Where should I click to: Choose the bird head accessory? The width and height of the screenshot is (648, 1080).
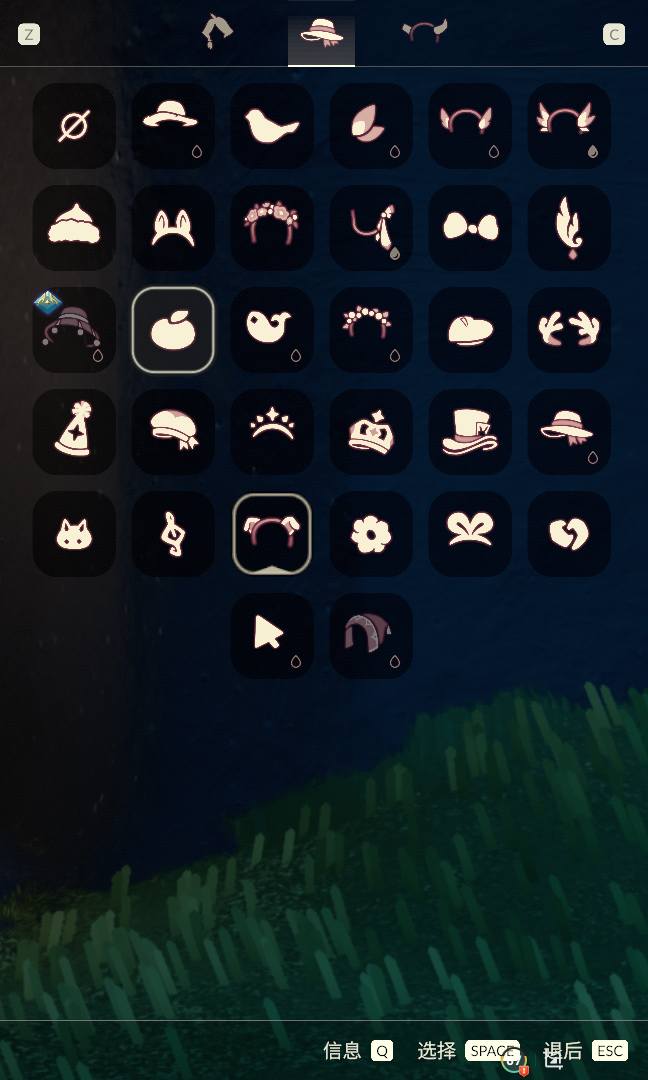pyautogui.click(x=272, y=126)
